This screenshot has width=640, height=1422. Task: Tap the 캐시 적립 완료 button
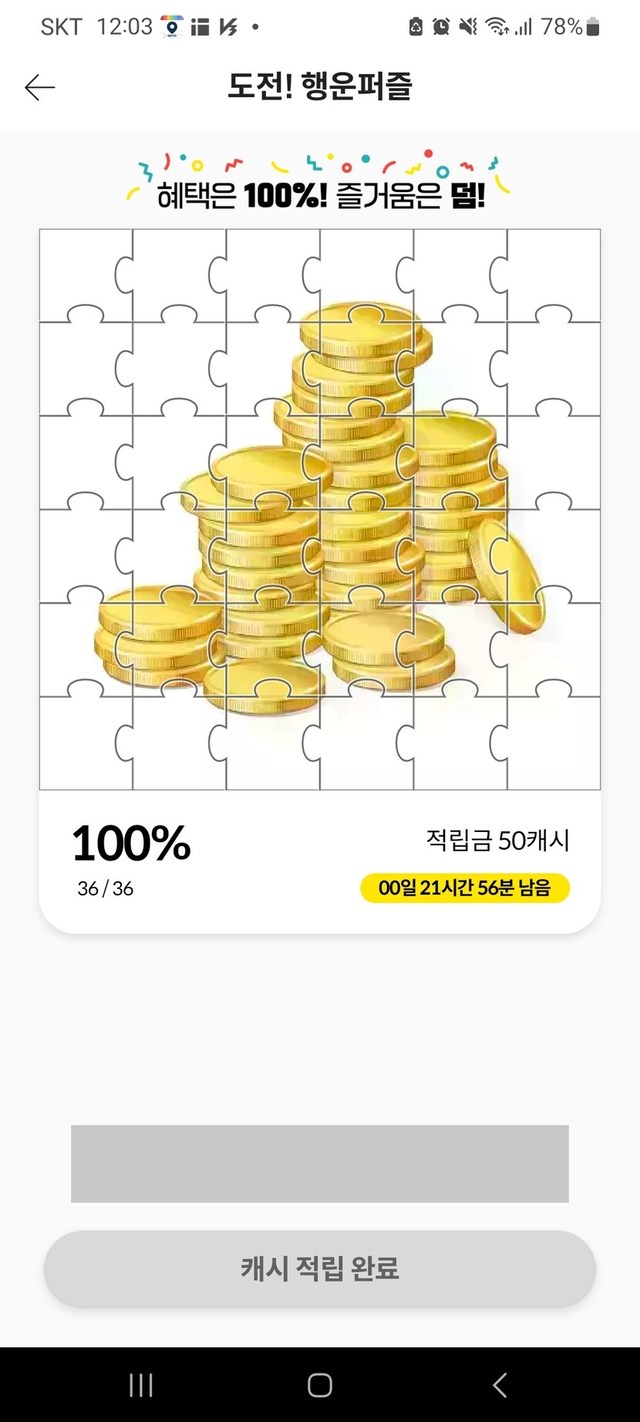pos(320,1269)
